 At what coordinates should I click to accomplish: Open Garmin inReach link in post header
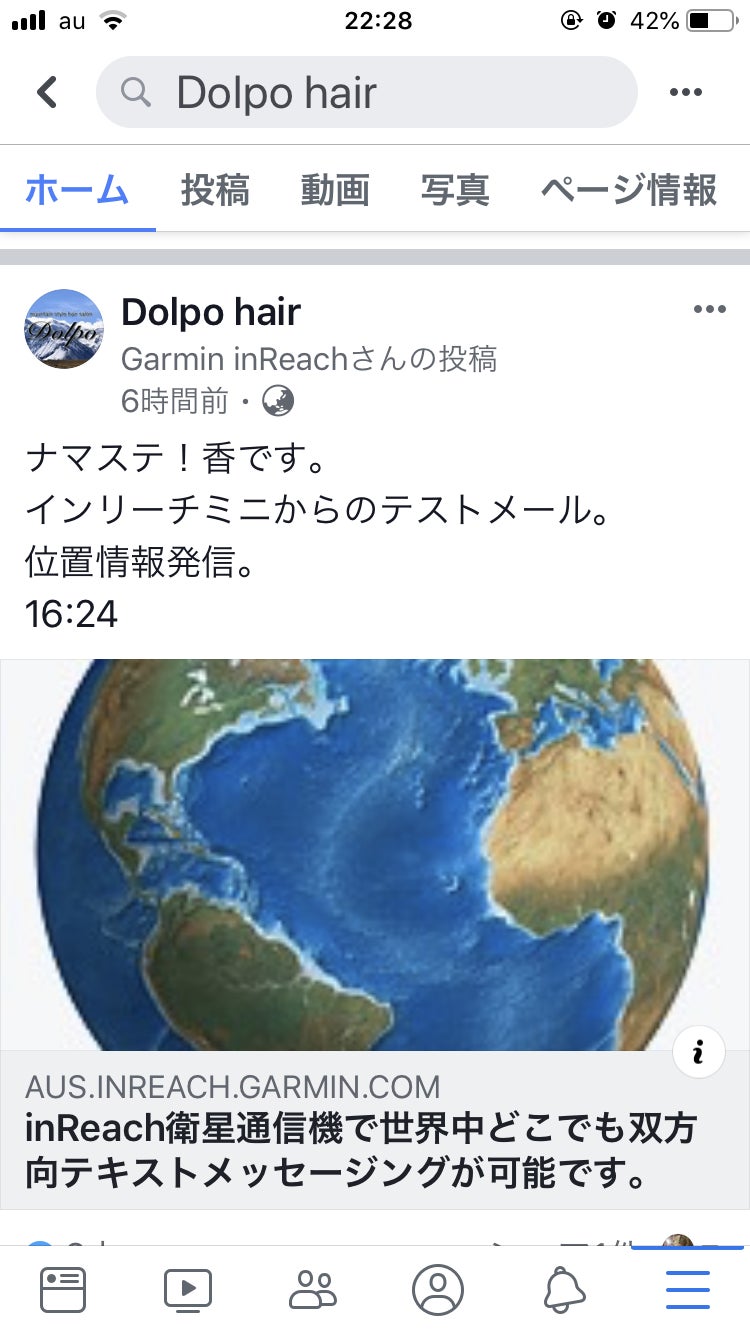(245, 359)
